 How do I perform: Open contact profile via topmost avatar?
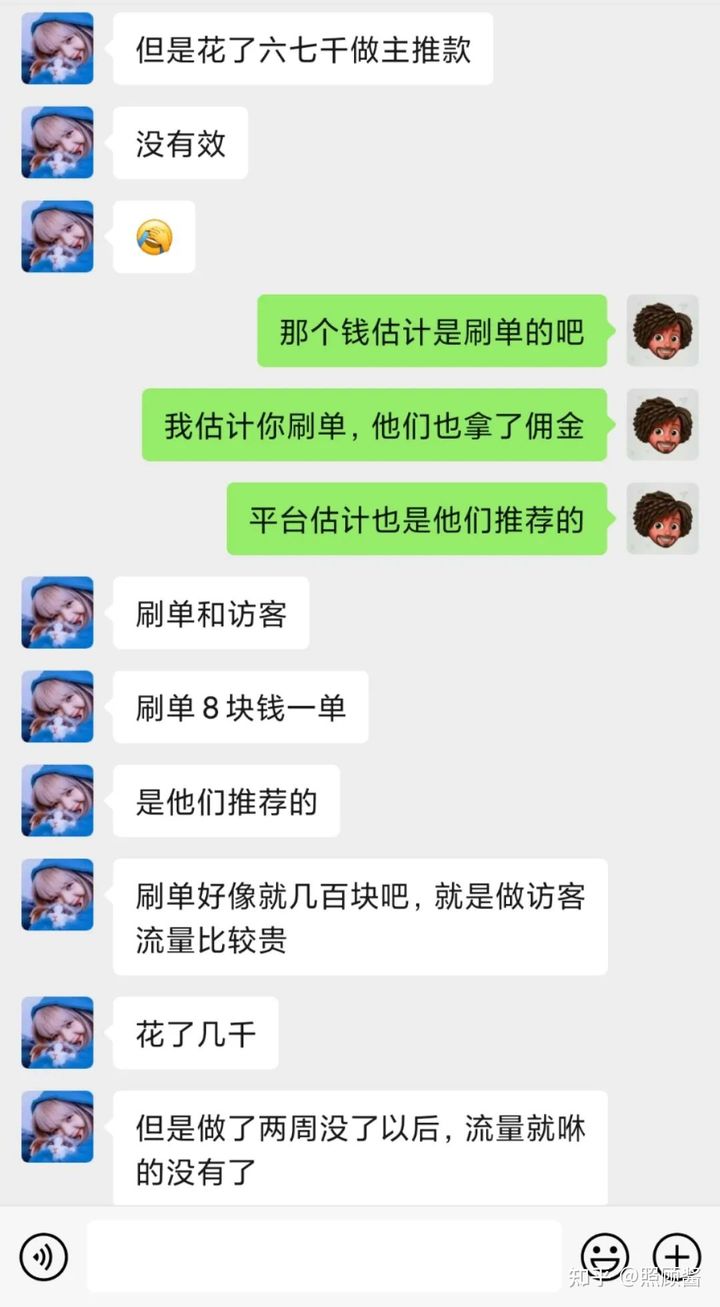point(57,48)
